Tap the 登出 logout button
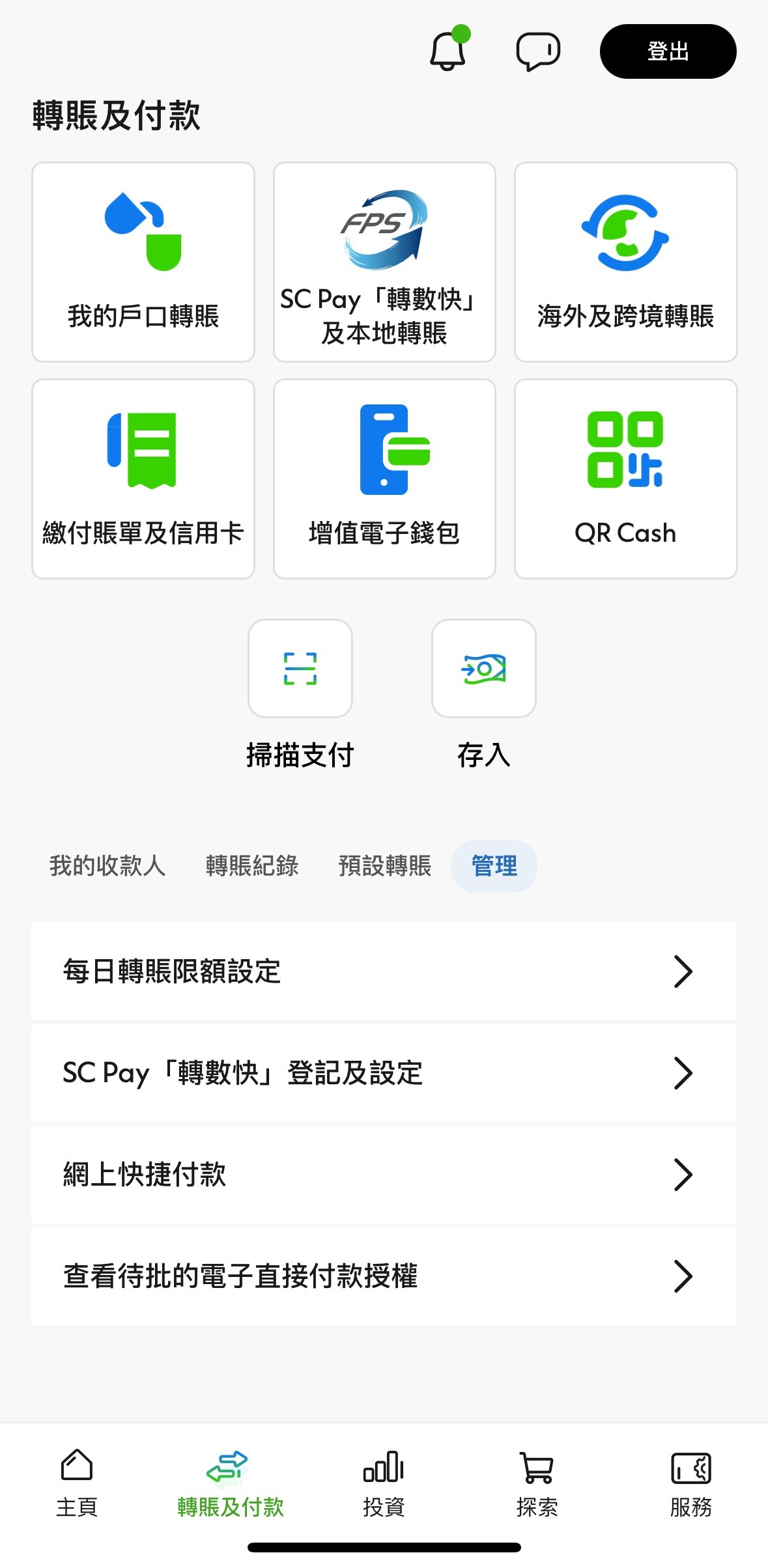 [x=668, y=51]
